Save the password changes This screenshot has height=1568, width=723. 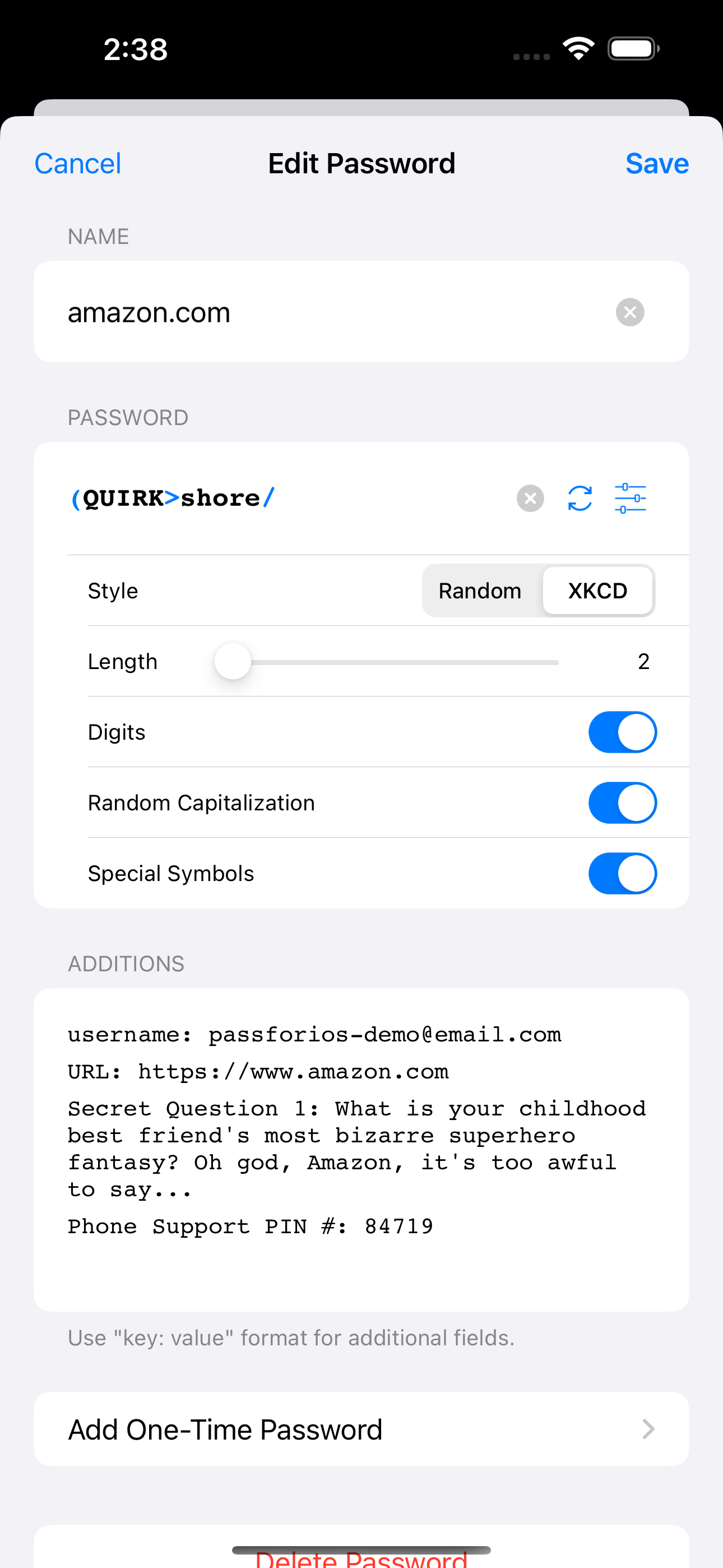(657, 164)
